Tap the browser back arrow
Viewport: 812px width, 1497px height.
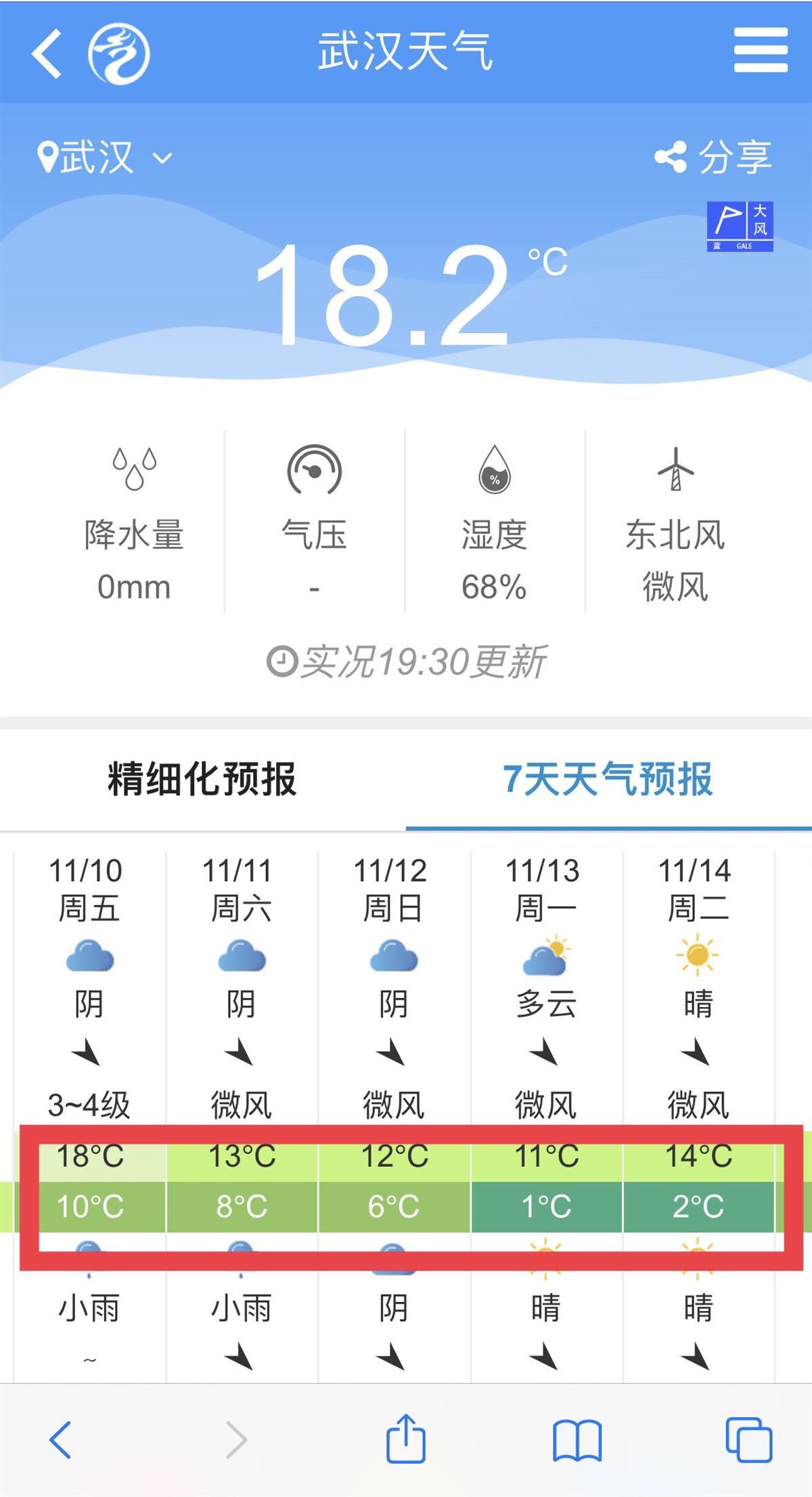click(60, 1438)
